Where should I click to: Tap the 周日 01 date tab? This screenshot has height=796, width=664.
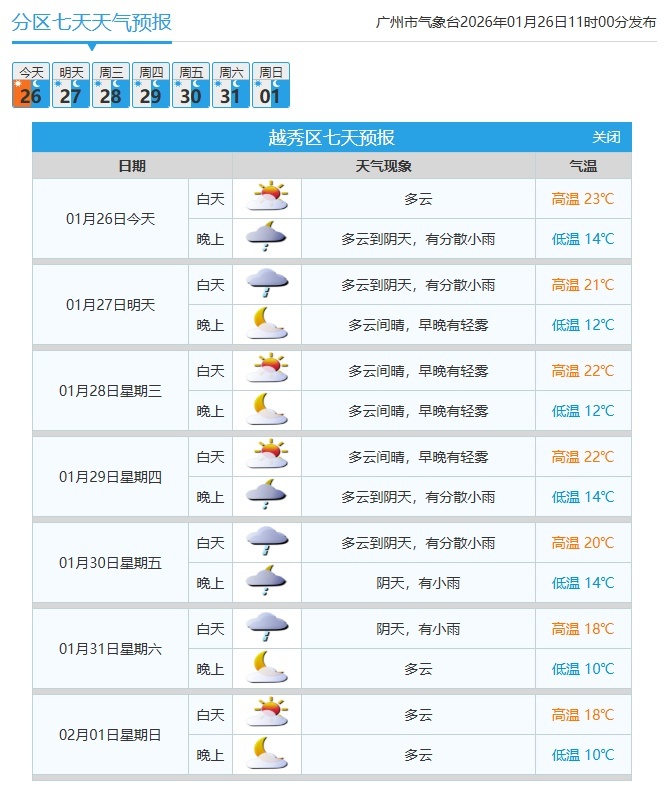(x=271, y=86)
